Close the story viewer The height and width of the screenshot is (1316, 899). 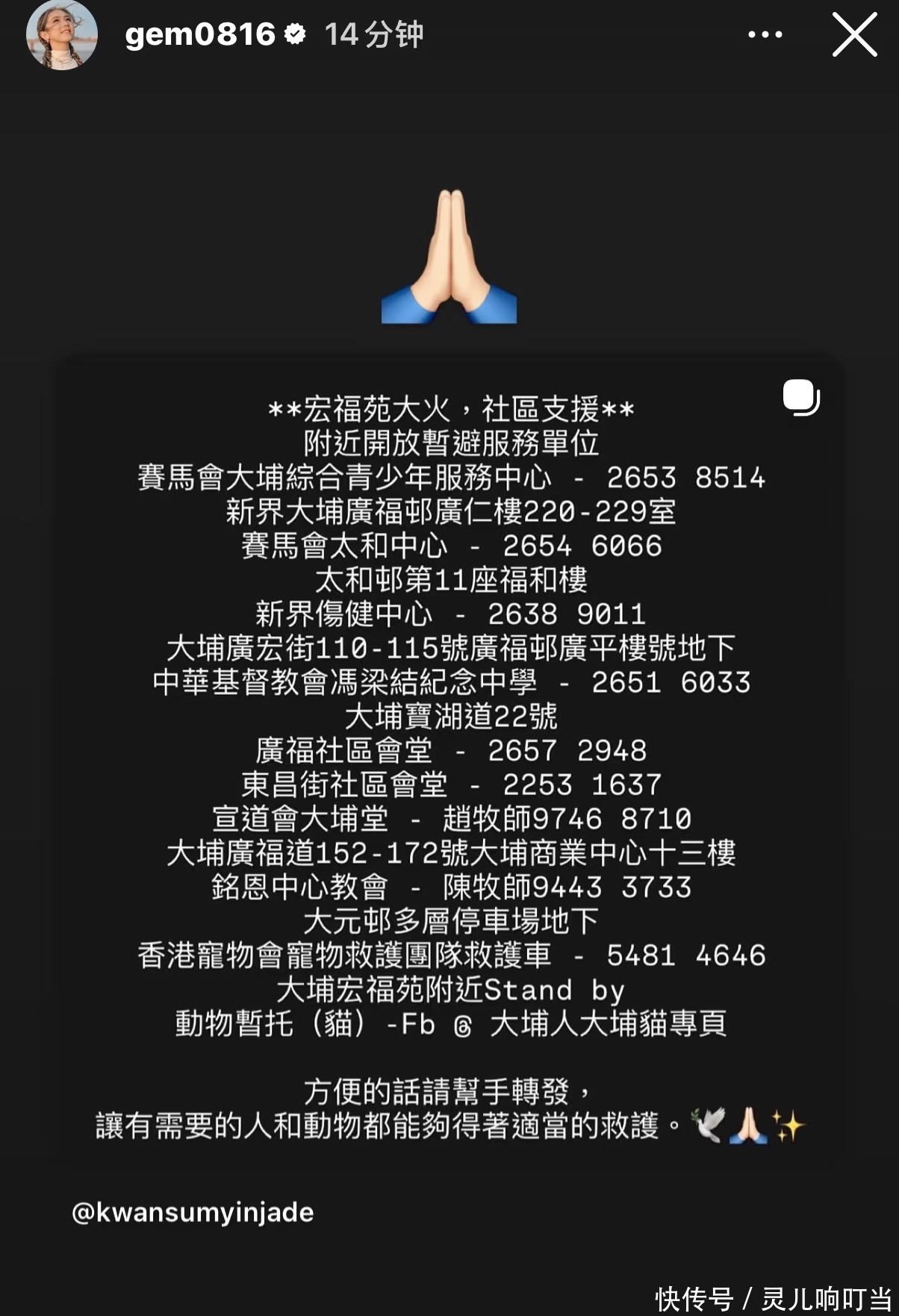pos(854,35)
